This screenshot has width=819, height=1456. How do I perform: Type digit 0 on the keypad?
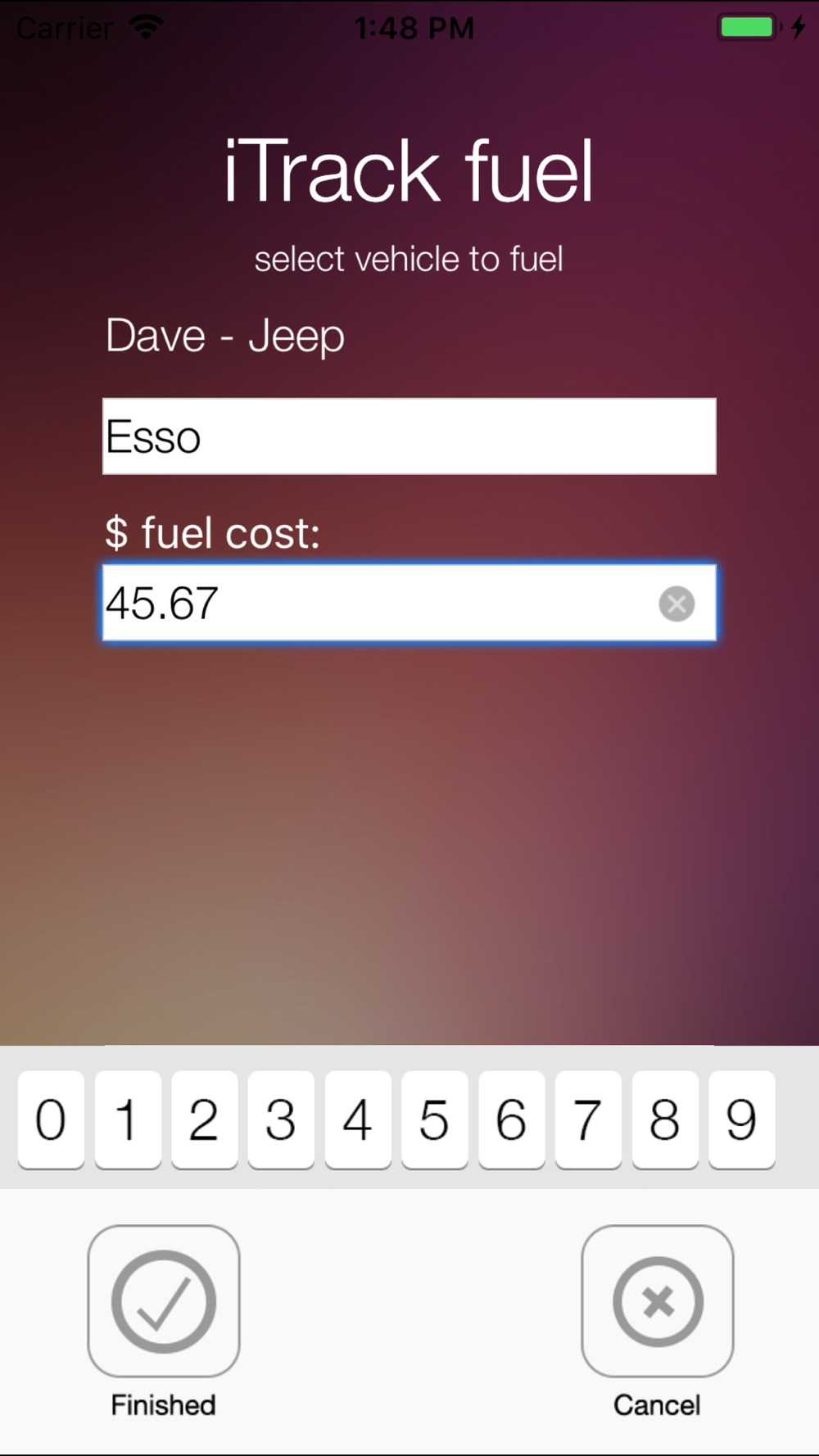coord(51,1119)
